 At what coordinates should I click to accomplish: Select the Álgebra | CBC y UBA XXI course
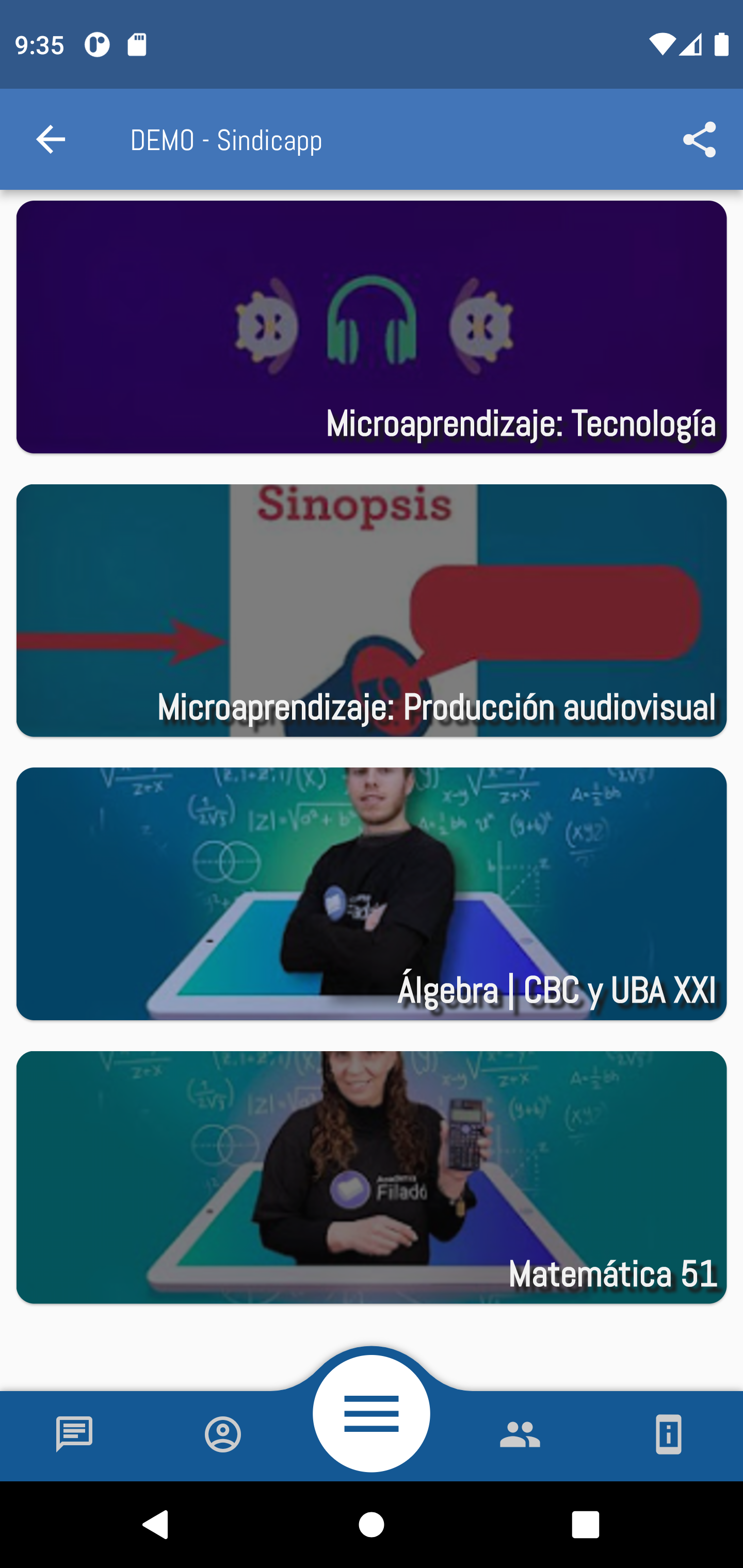(x=372, y=893)
